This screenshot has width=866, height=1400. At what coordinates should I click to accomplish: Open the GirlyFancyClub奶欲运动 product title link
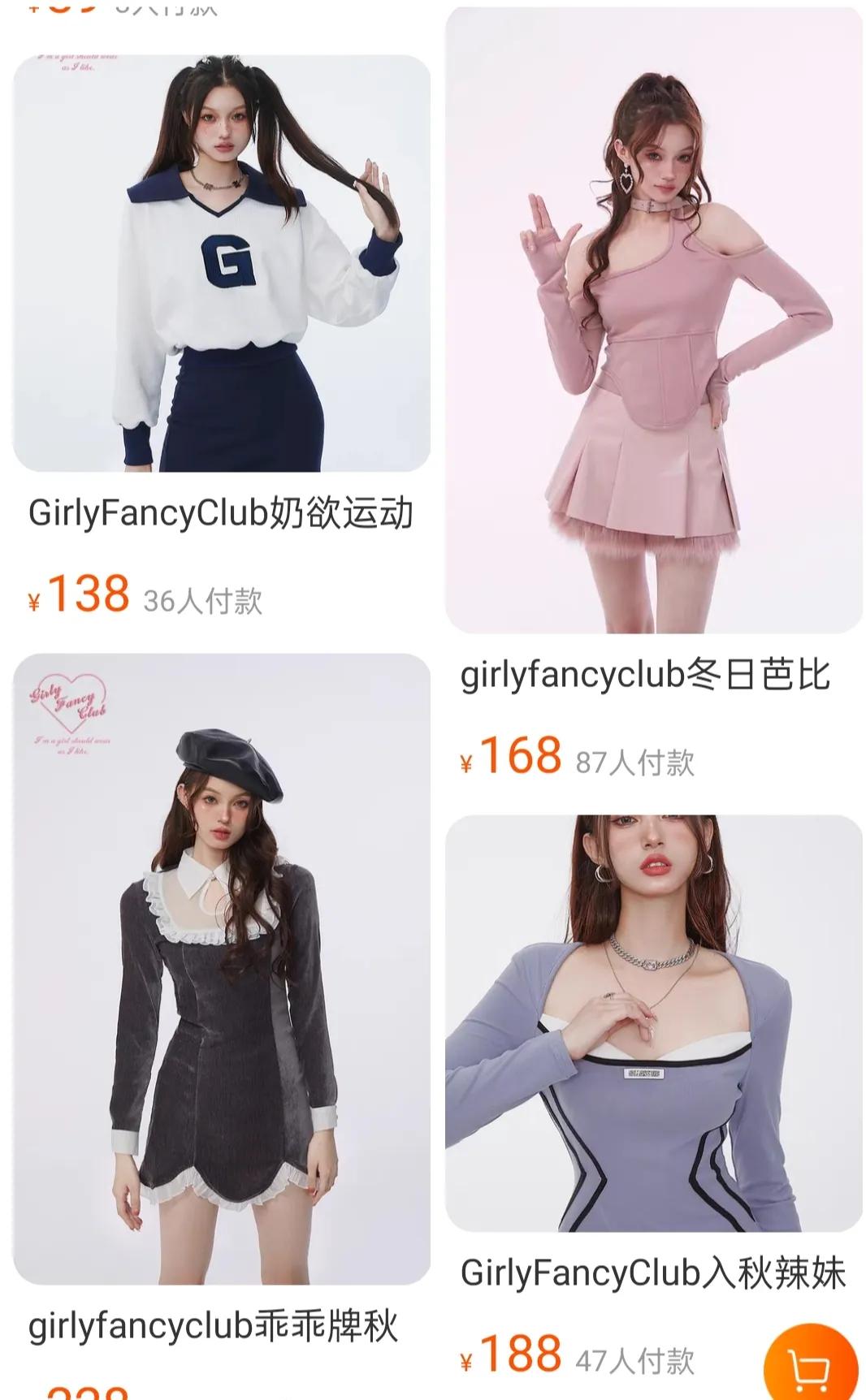tap(221, 513)
